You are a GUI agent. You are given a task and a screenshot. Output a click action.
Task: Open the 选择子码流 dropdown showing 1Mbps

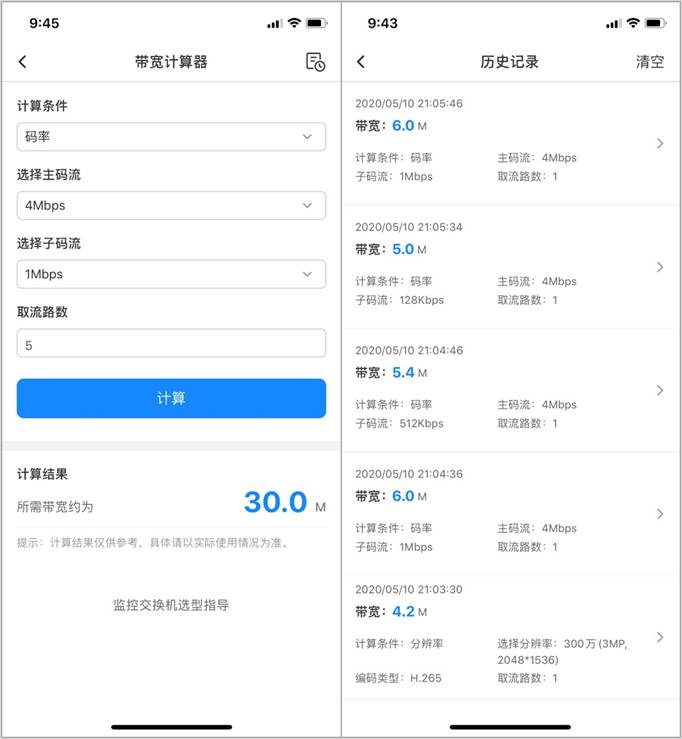tap(171, 274)
